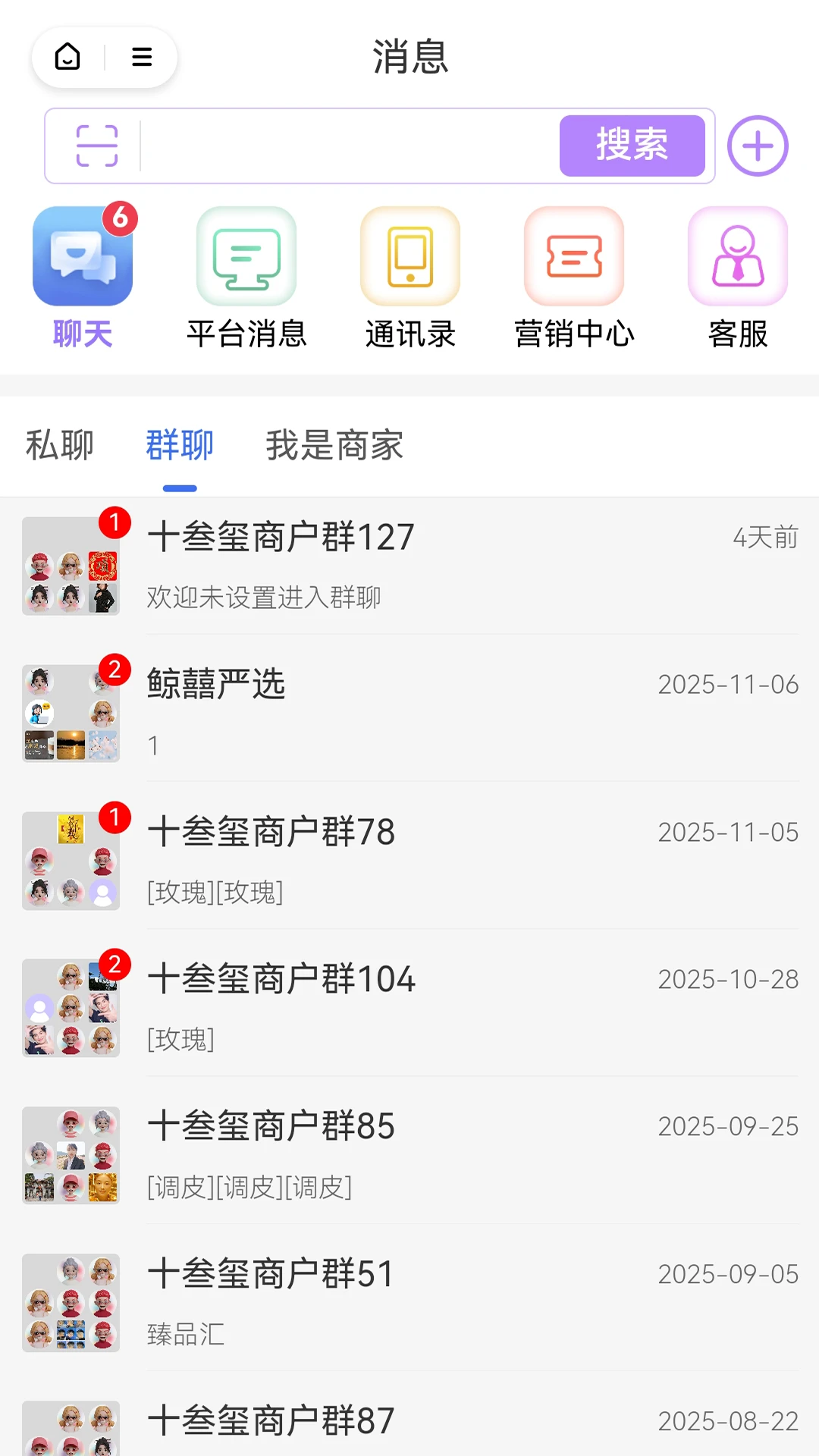Switch to the 我是商家 tab
This screenshot has width=819, height=1456.
click(334, 446)
